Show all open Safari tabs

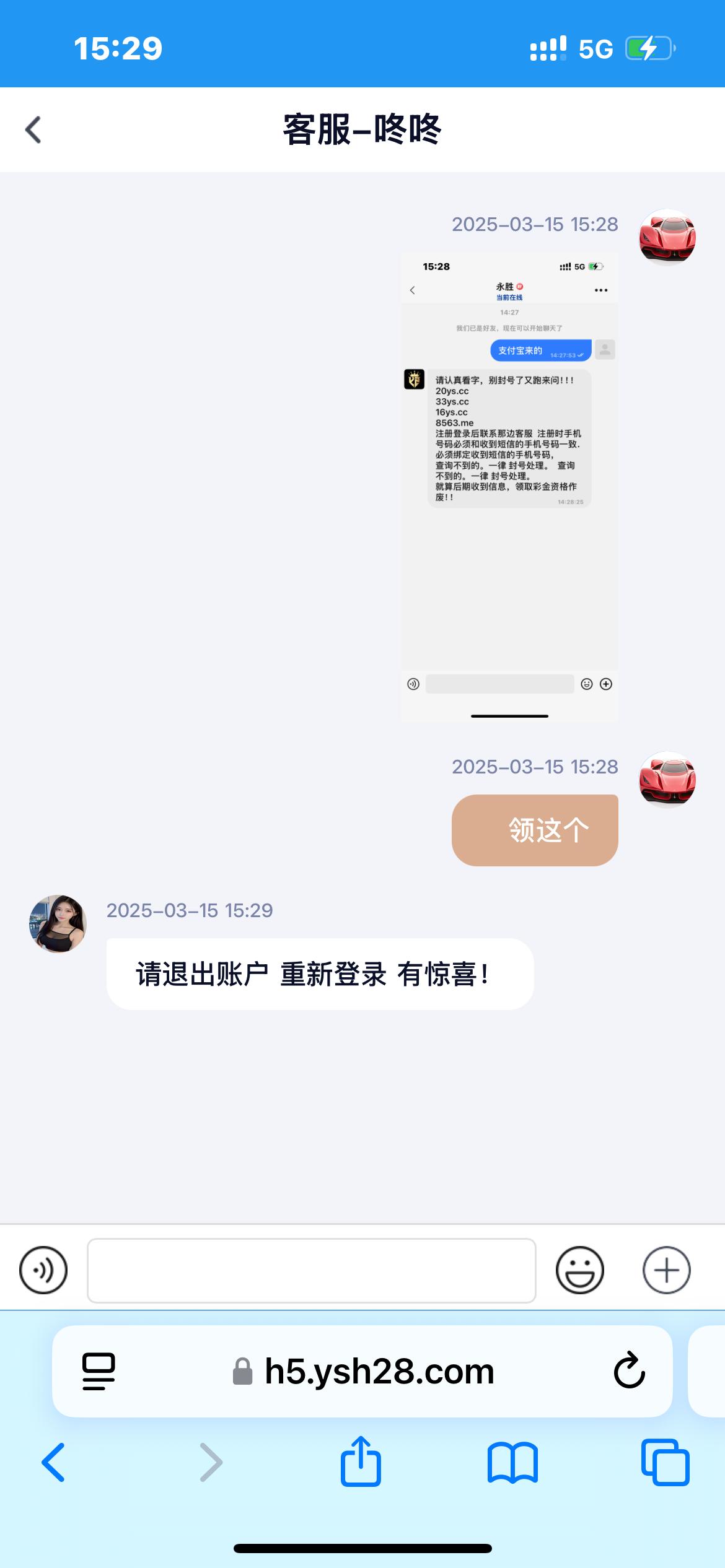point(665,1462)
